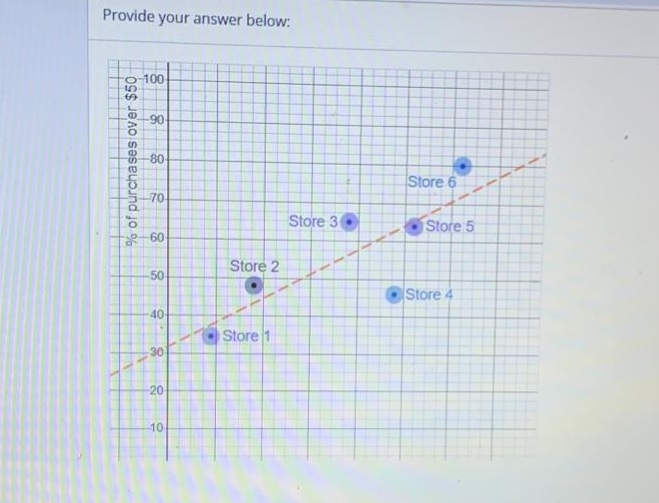Viewport: 659px width, 503px height.
Task: Select the Store 1 data point
Action: click(212, 336)
